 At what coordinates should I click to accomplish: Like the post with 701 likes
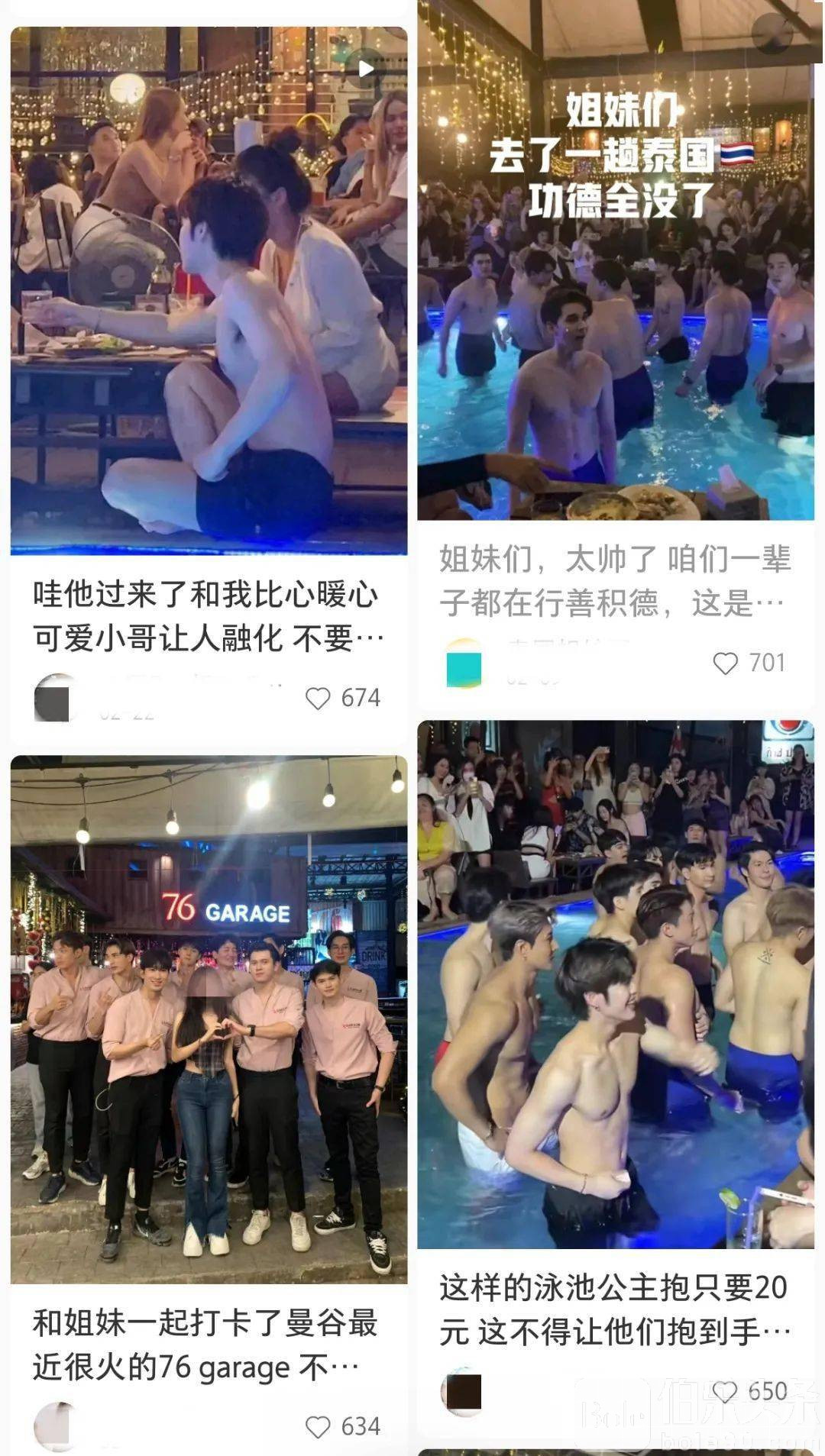(725, 663)
